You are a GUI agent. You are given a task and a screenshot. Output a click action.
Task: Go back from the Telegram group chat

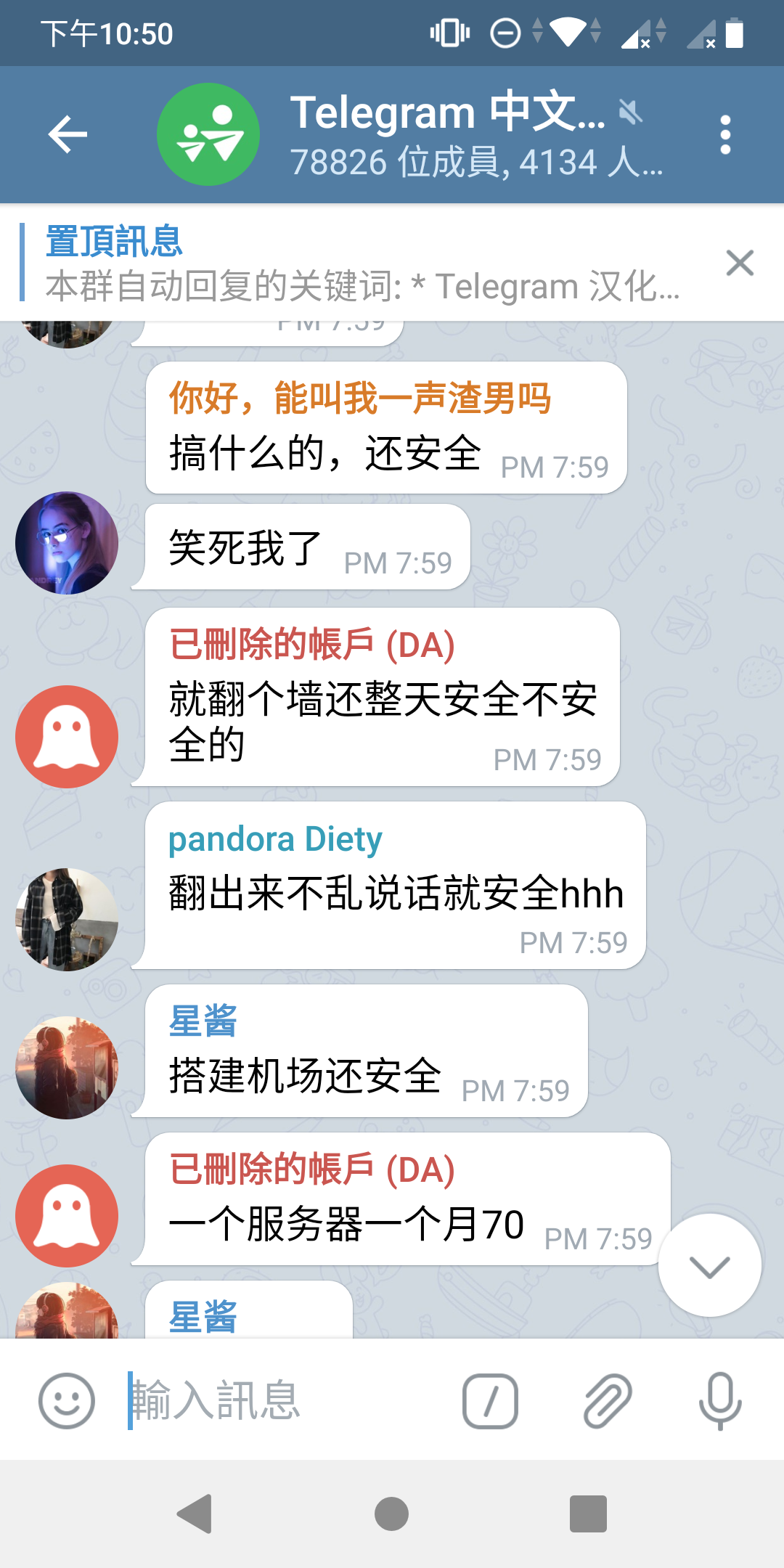[68, 135]
